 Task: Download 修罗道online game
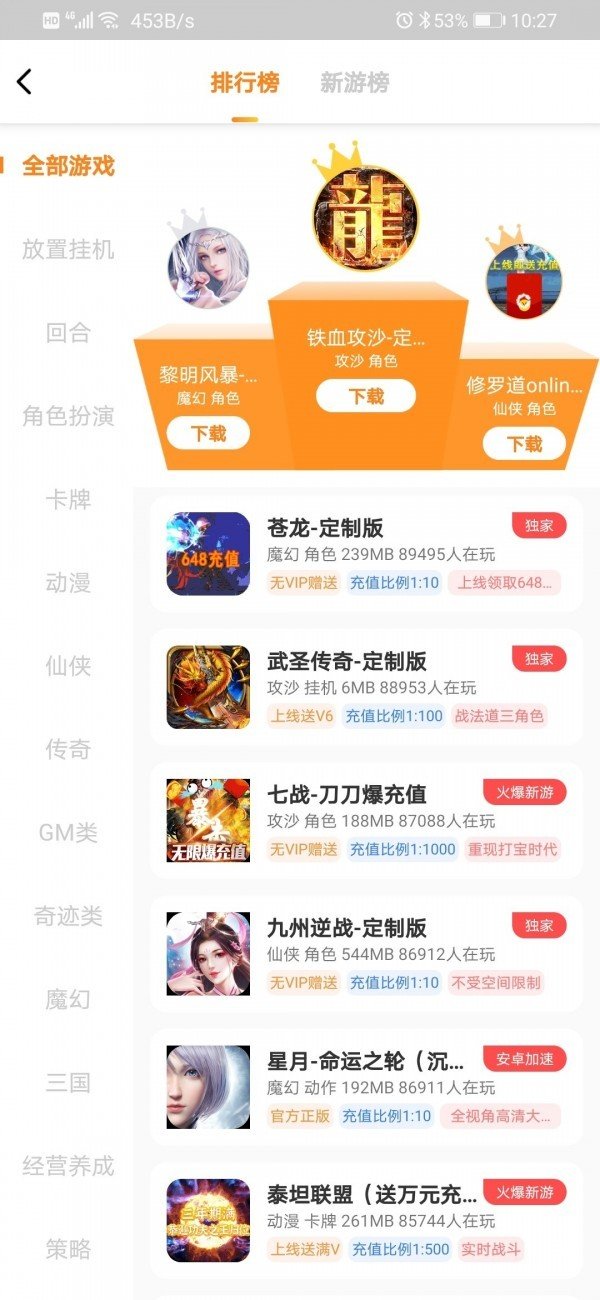click(x=524, y=444)
